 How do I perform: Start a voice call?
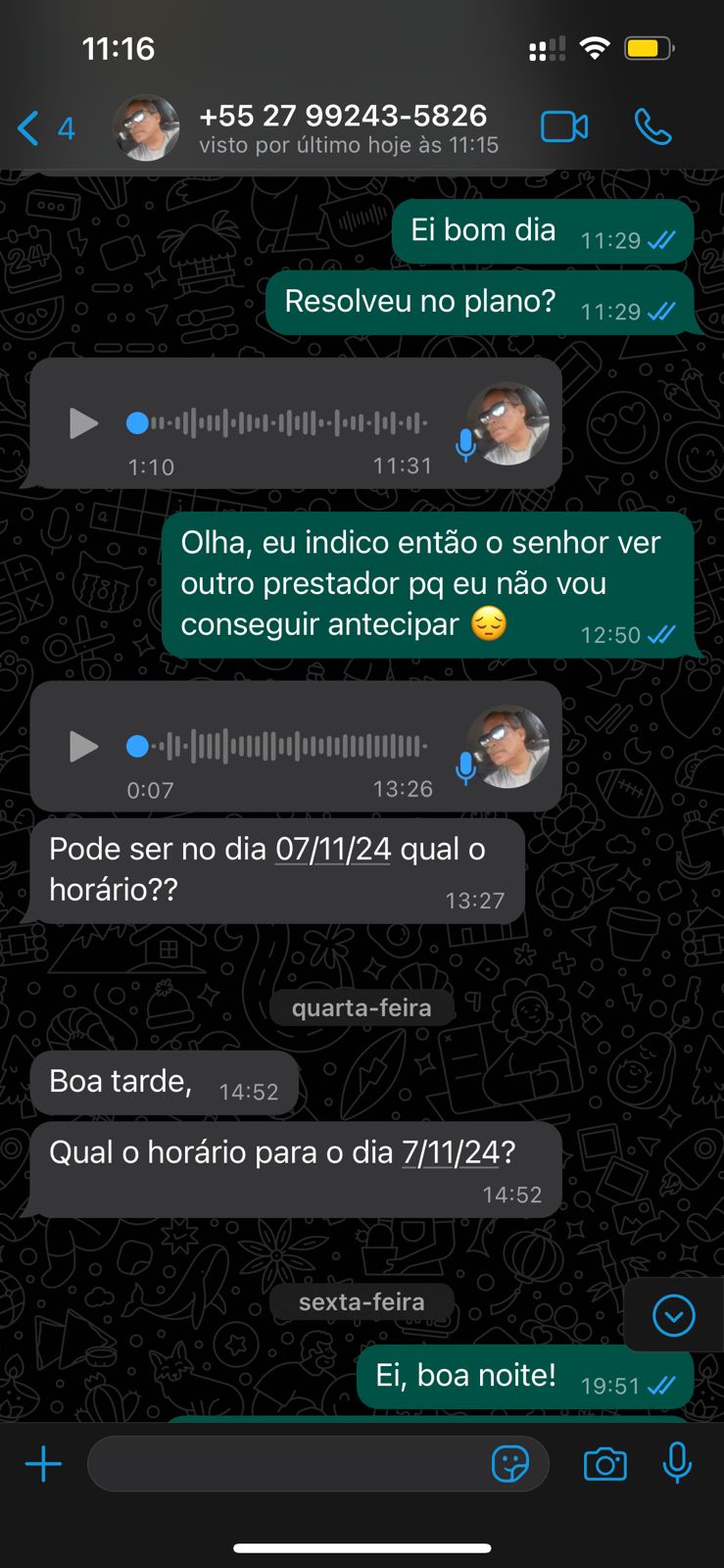[x=652, y=127]
